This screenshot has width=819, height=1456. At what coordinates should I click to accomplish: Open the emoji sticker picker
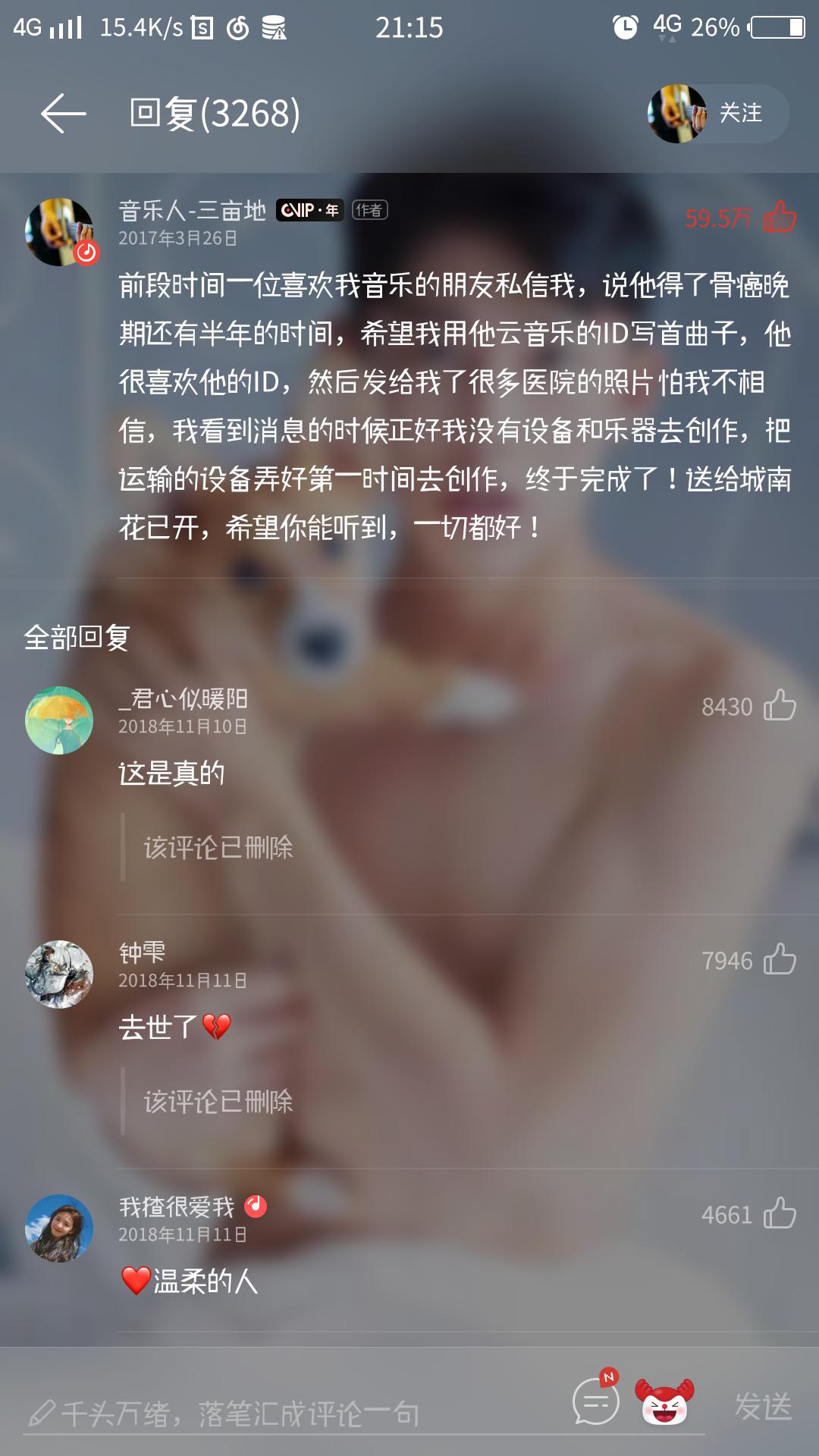(x=665, y=1401)
